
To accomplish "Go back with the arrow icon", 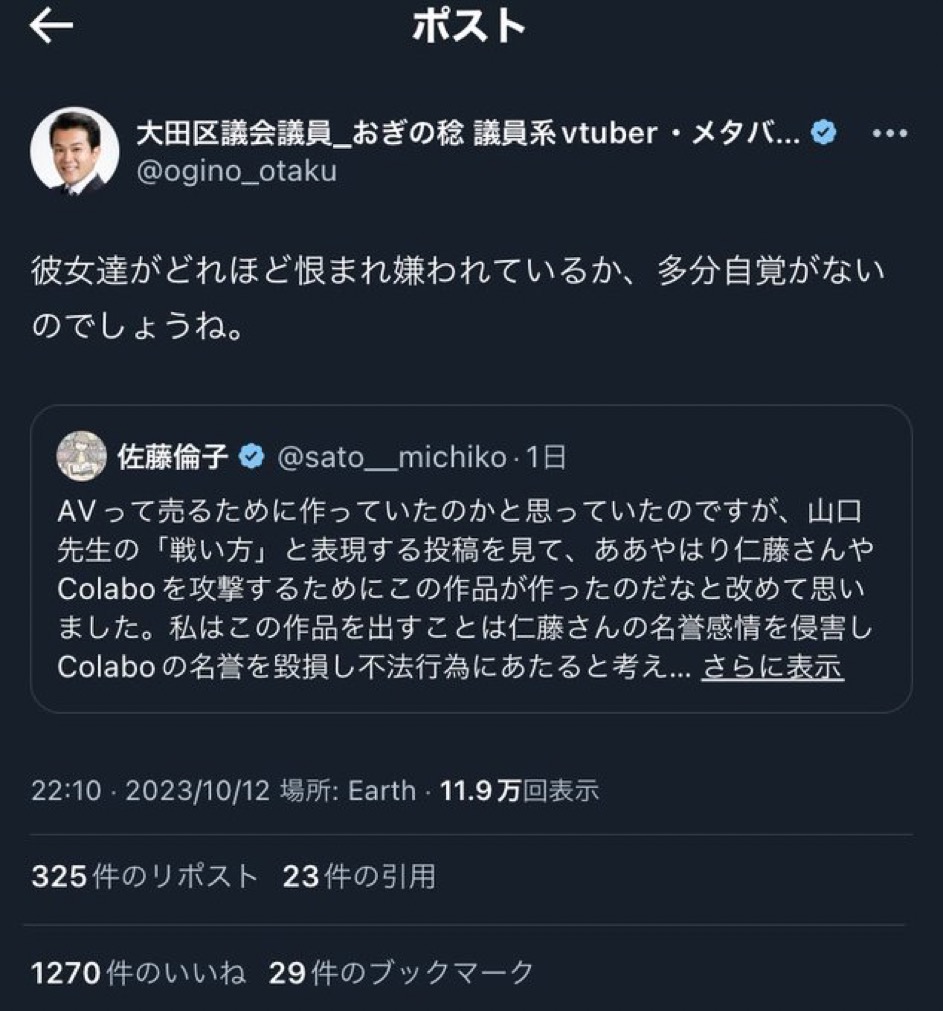I will click(52, 28).
